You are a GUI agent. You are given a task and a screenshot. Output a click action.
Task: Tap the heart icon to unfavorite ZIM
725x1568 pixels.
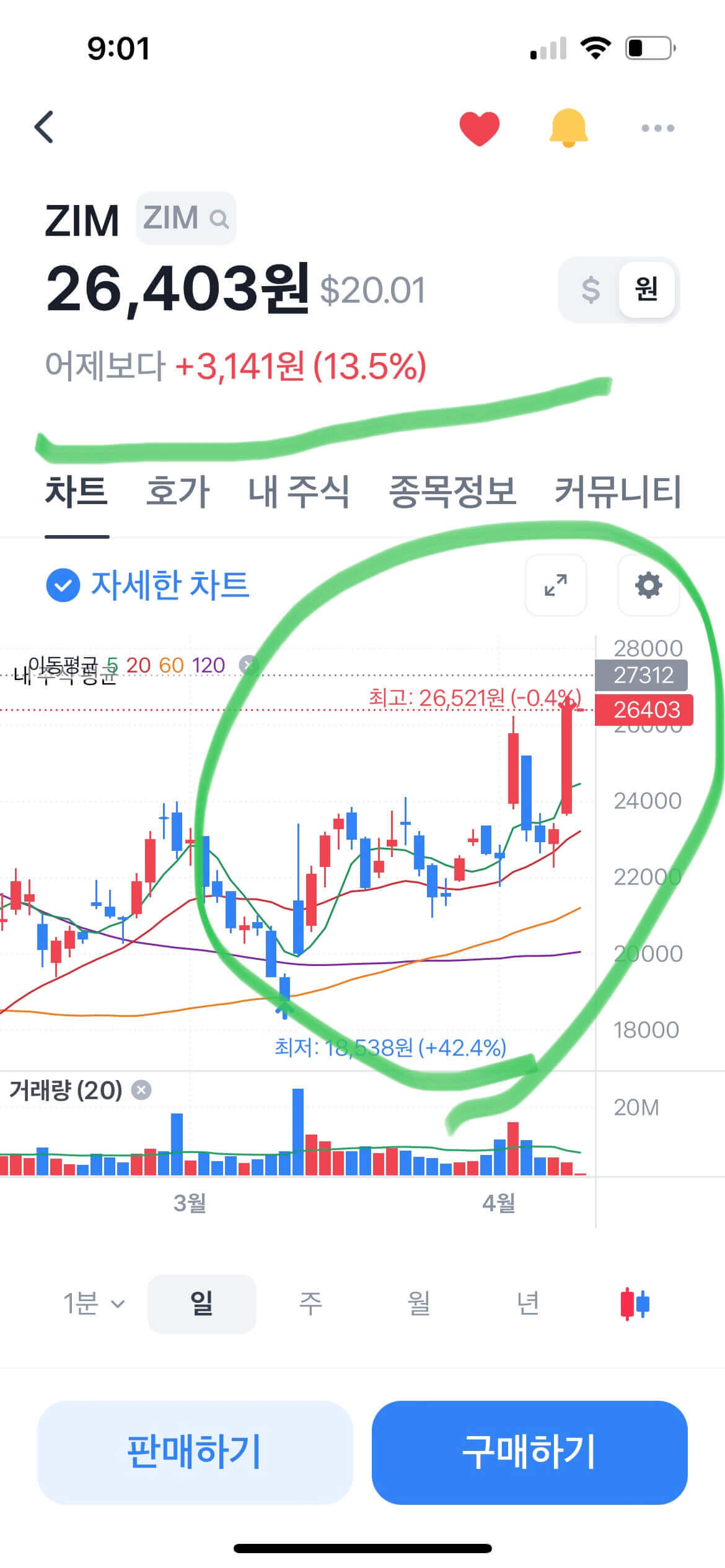pyautogui.click(x=479, y=127)
